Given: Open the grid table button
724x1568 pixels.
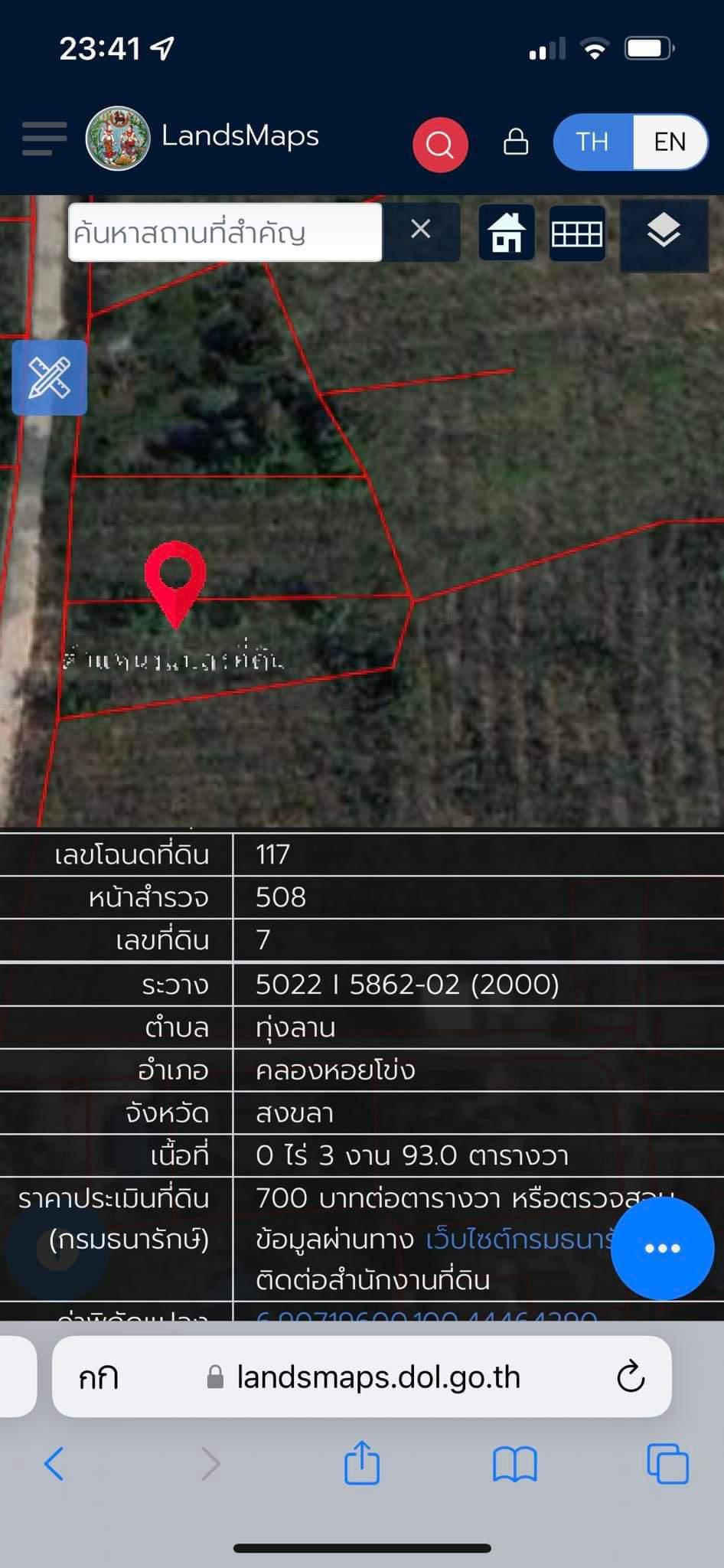Looking at the screenshot, I should [577, 233].
